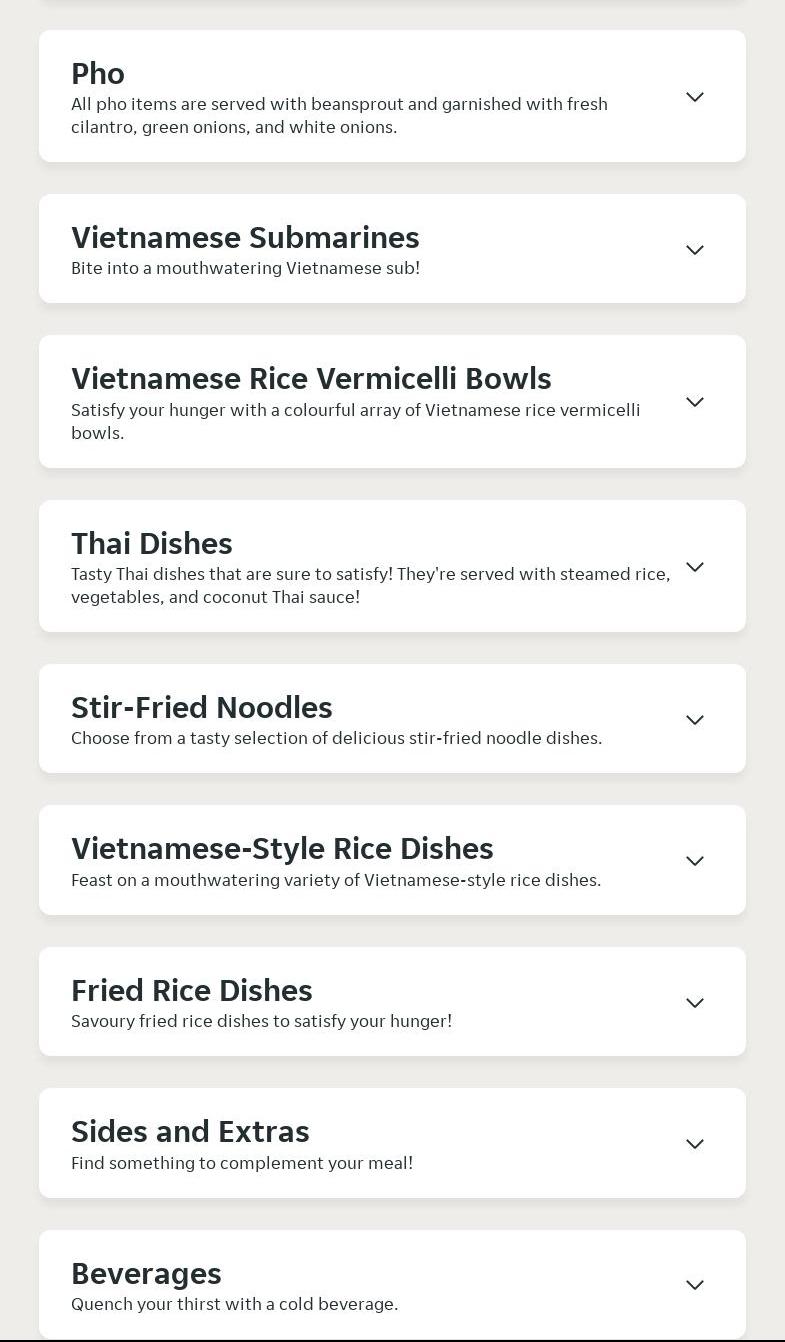View the Beverages section
This screenshot has width=785, height=1342.
pos(694,1285)
